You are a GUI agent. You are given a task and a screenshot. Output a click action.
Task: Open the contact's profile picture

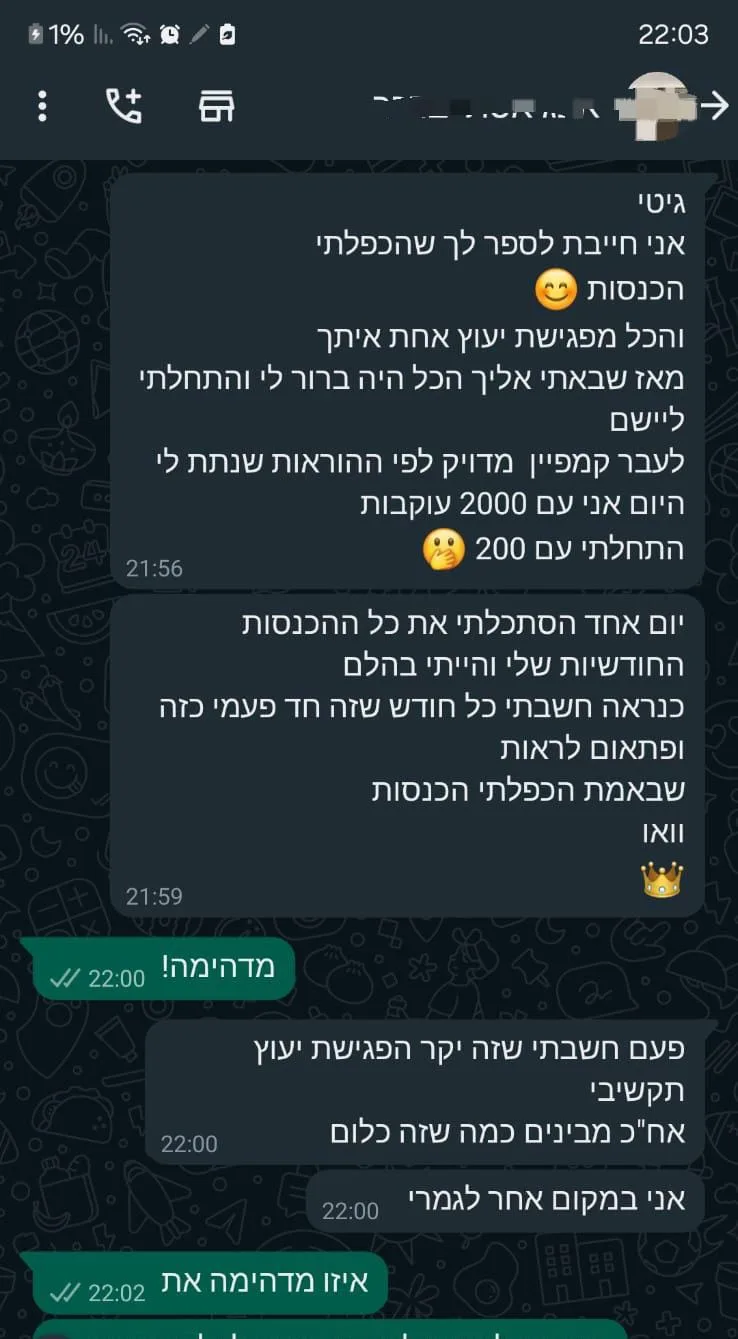[x=654, y=106]
